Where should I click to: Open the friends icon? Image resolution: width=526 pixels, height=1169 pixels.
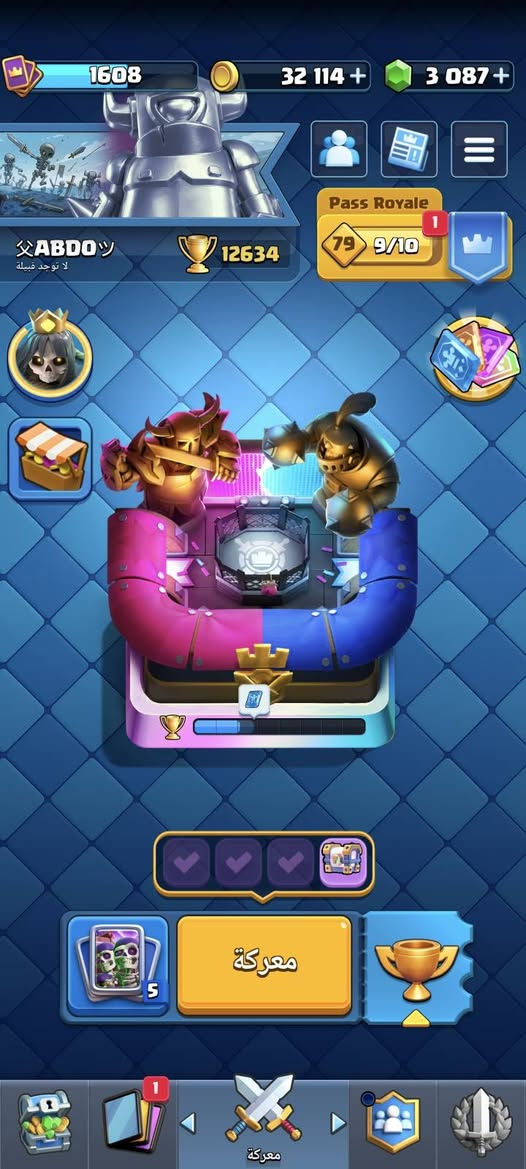339,149
